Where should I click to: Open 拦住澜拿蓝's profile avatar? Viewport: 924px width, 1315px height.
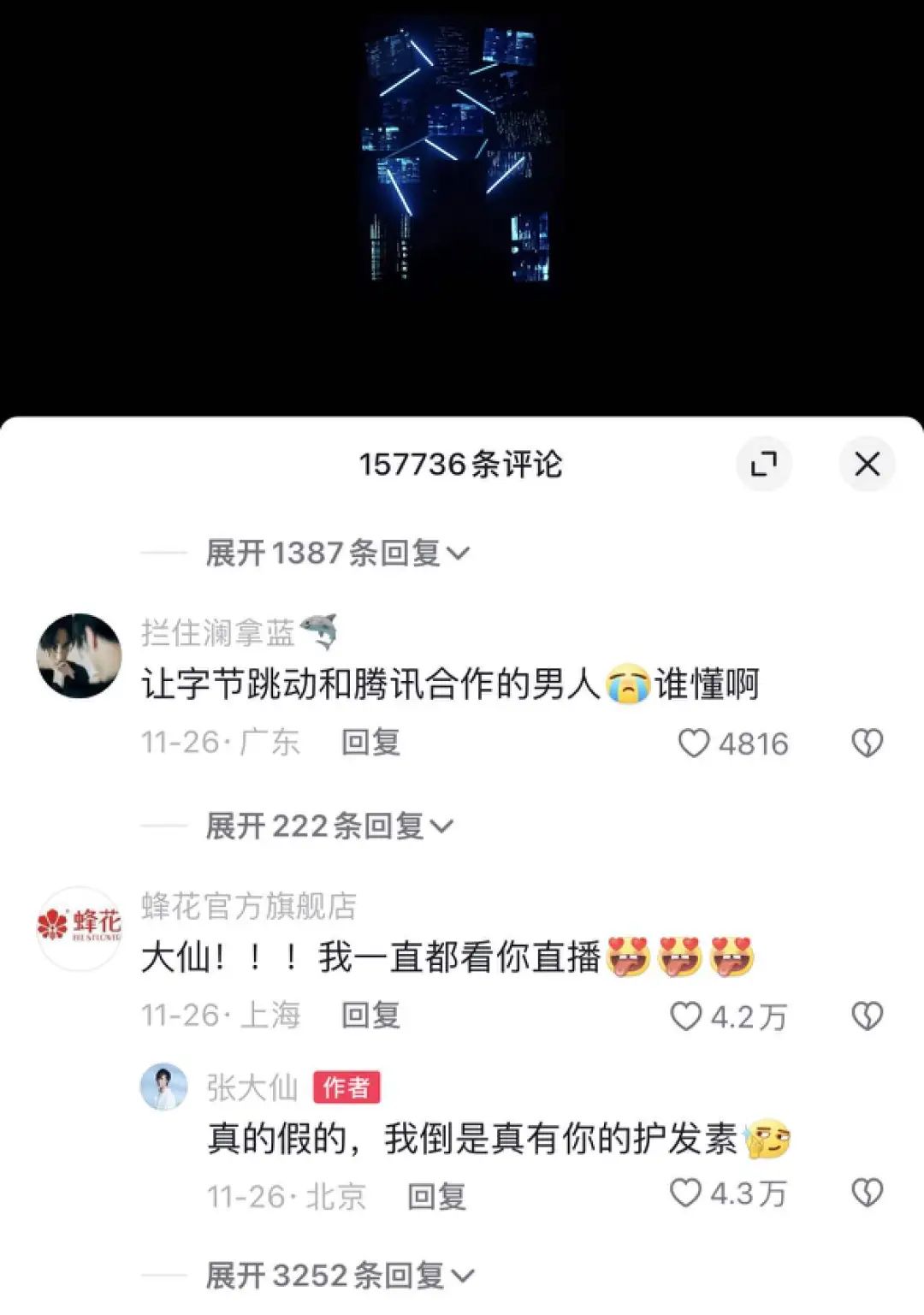[x=79, y=655]
